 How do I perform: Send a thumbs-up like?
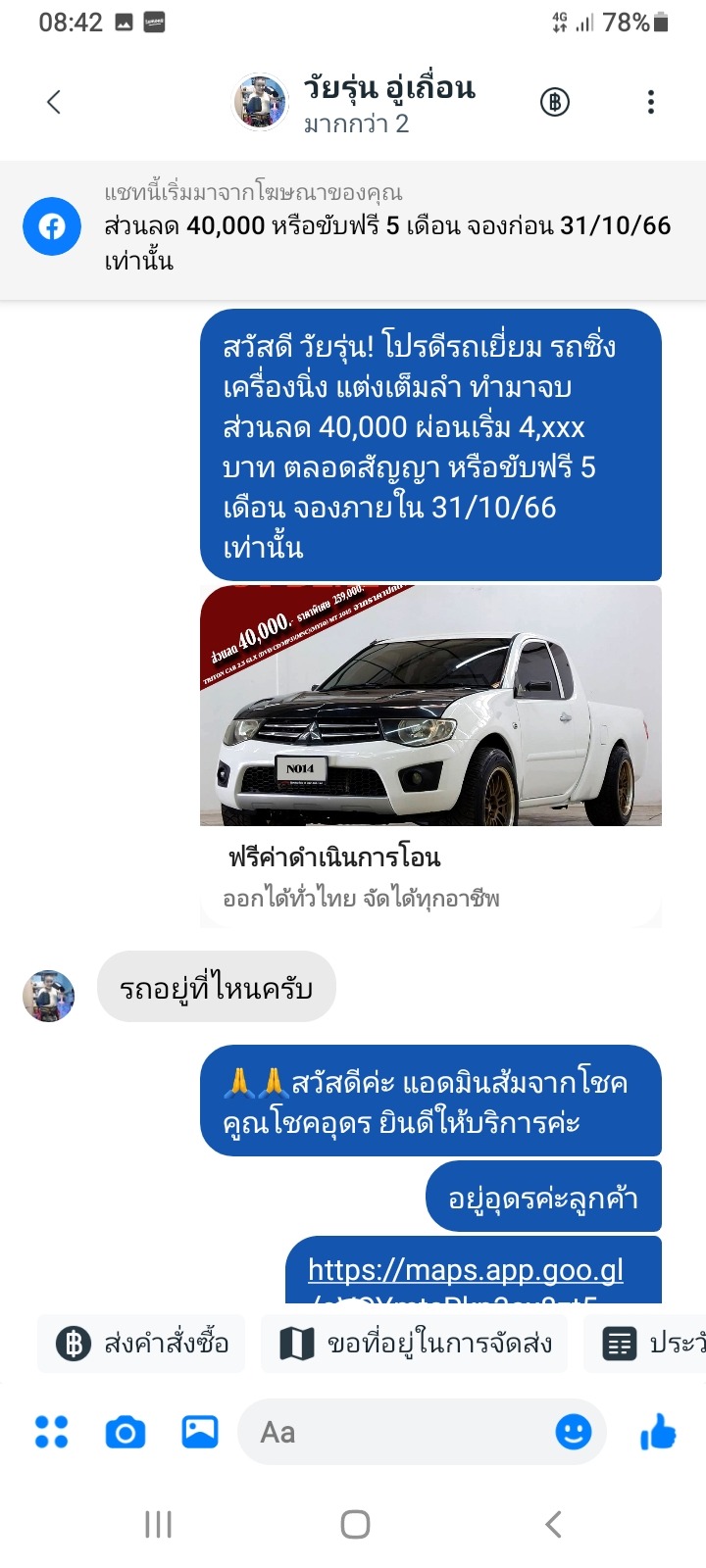tap(657, 1432)
